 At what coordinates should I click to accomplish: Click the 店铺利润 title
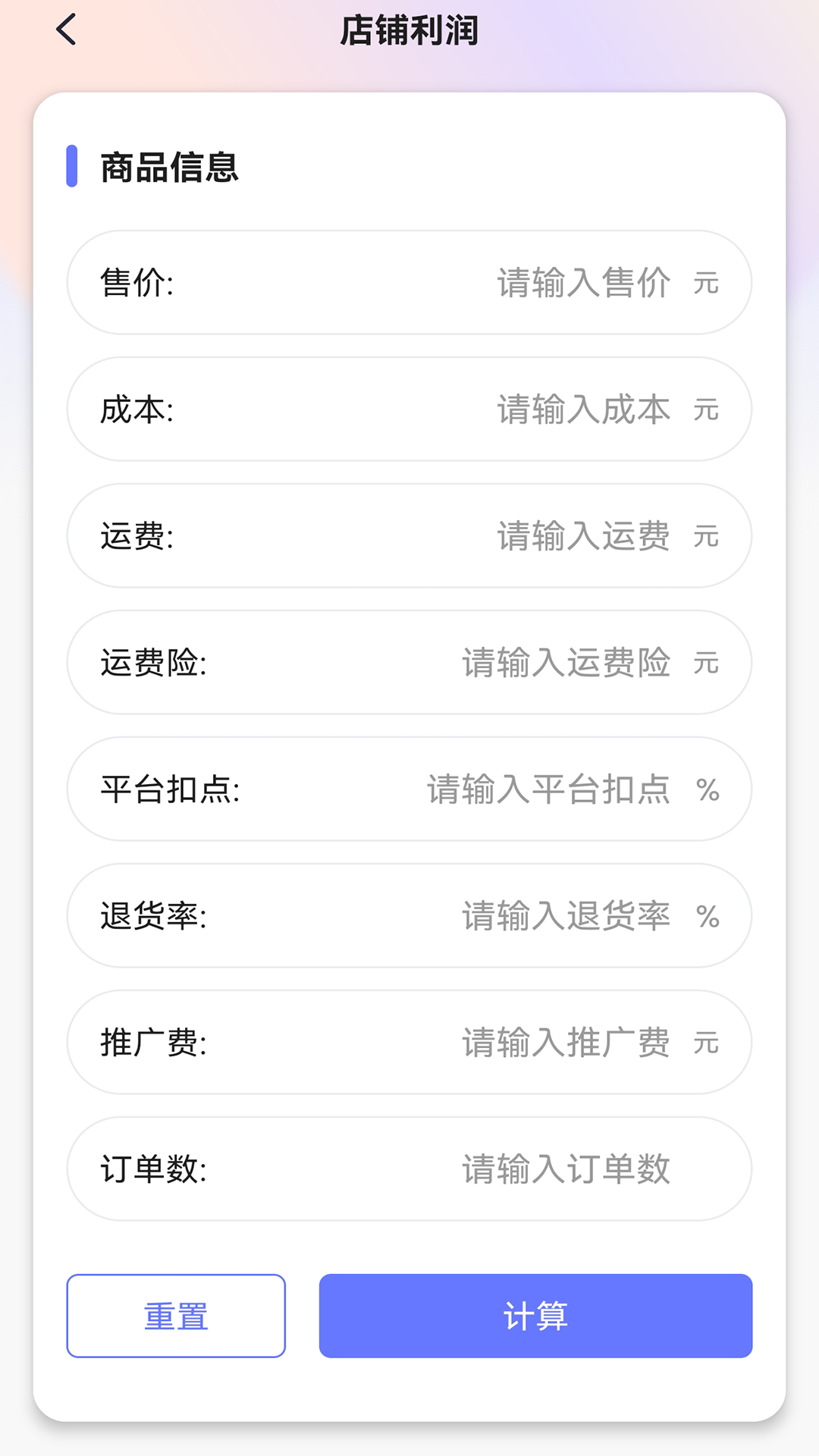[x=409, y=30]
